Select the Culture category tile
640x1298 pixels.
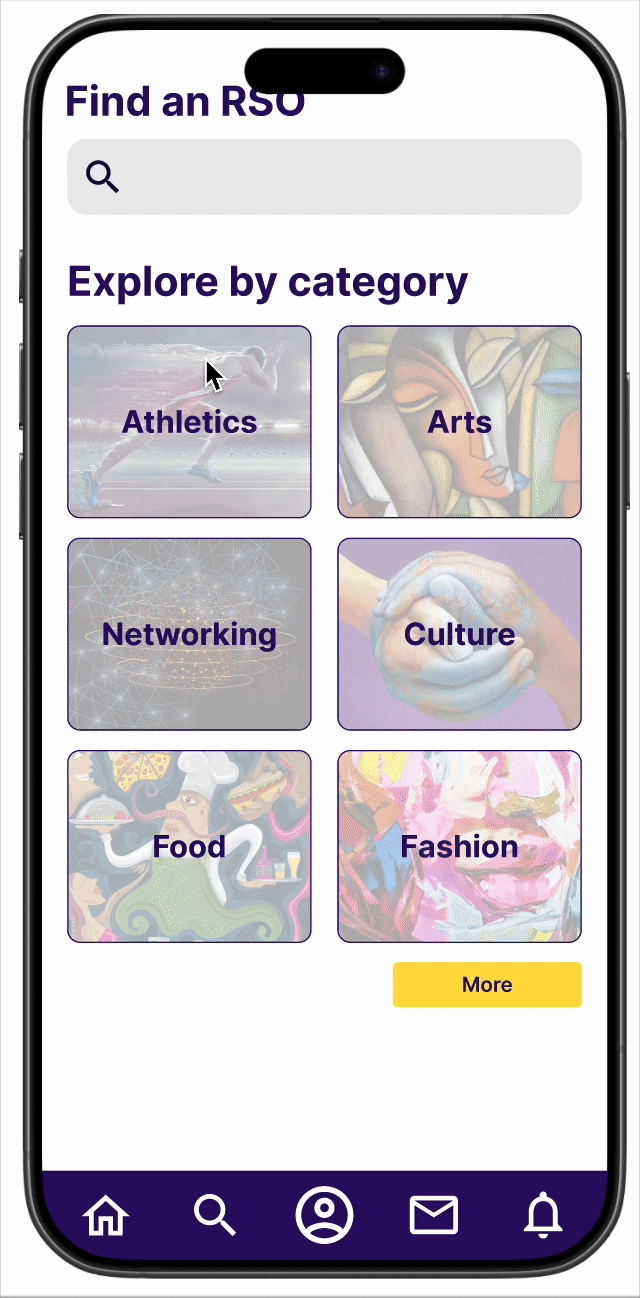(x=459, y=634)
